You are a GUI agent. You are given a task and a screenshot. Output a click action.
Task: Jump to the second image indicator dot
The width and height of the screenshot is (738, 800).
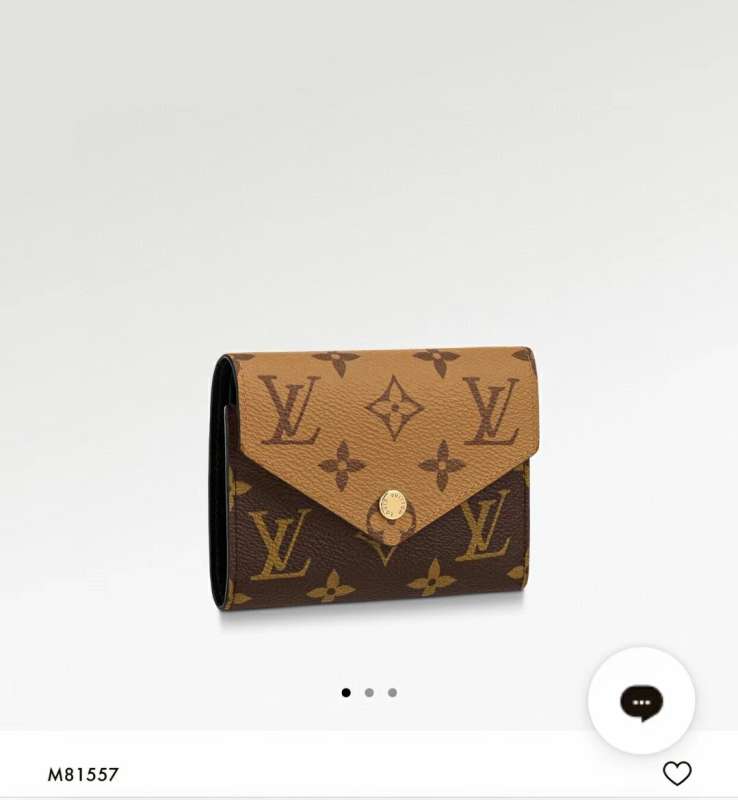(x=369, y=692)
